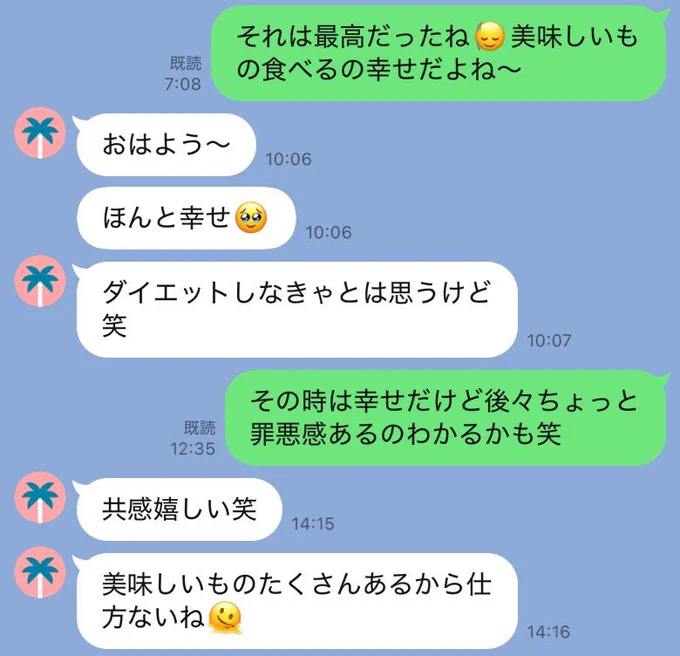Tap the palm tree avatar beside ダイエットしなきゃ message
The width and height of the screenshot is (680, 656).
pyautogui.click(x=40, y=281)
